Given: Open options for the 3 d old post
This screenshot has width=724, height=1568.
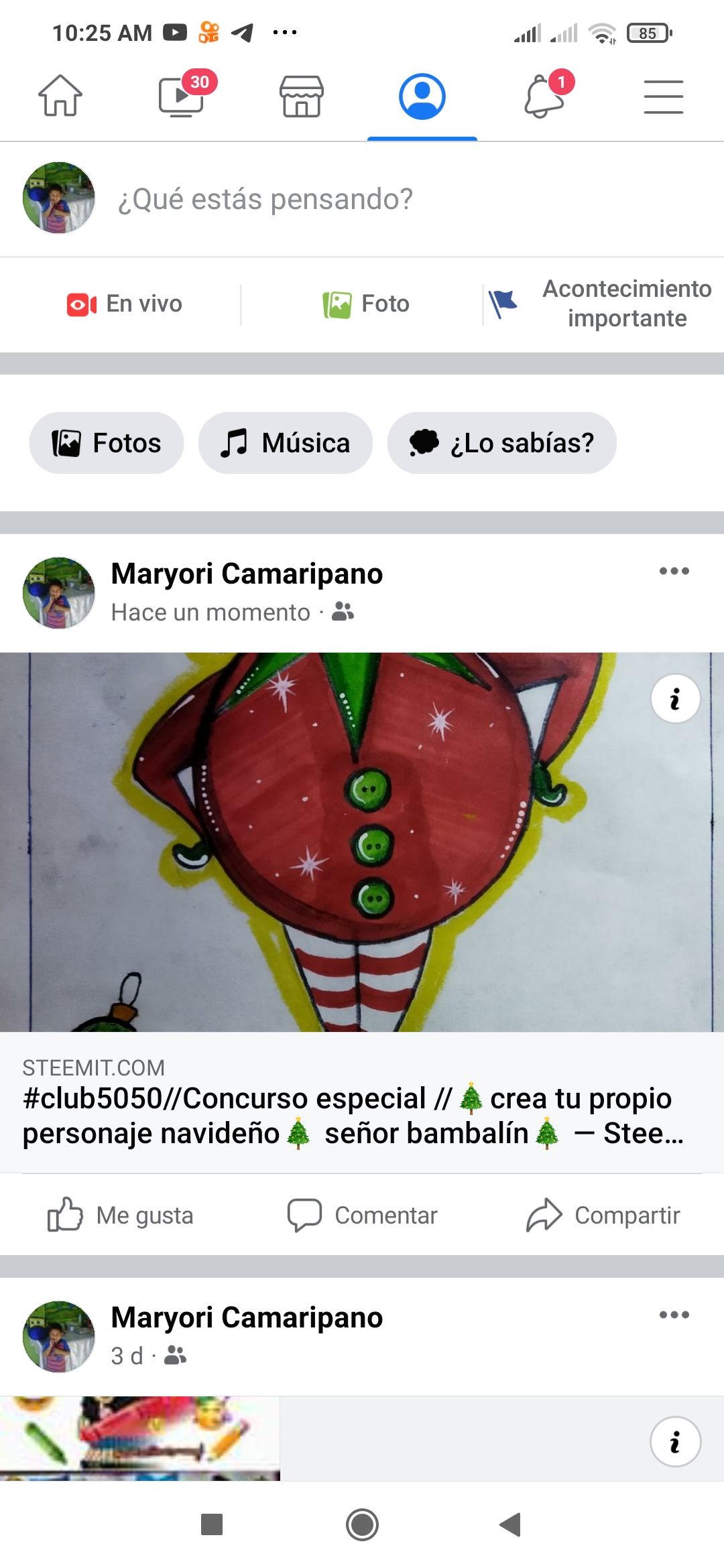Looking at the screenshot, I should 674,1315.
